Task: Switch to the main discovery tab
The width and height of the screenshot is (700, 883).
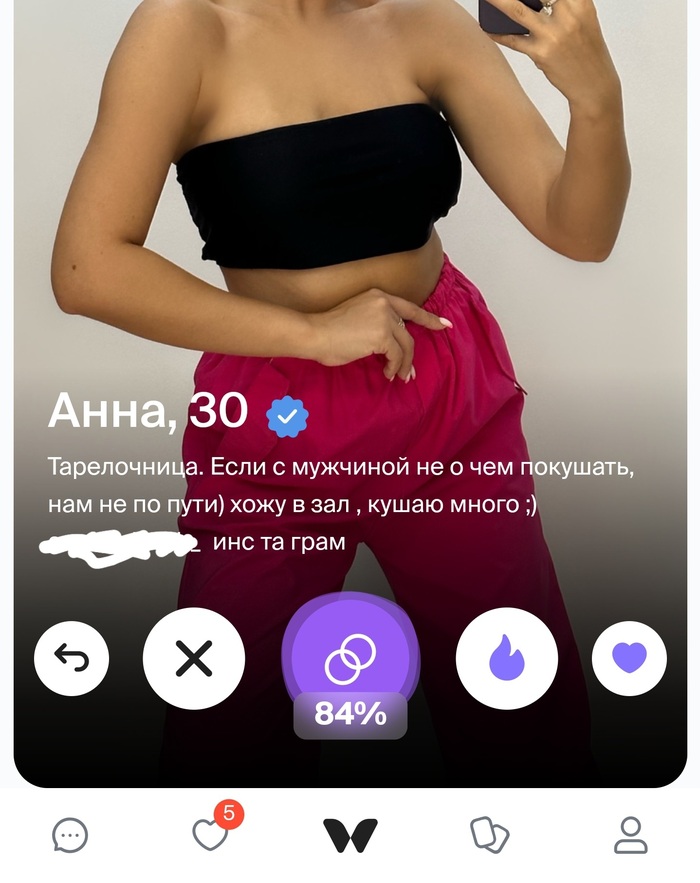Action: [350, 834]
